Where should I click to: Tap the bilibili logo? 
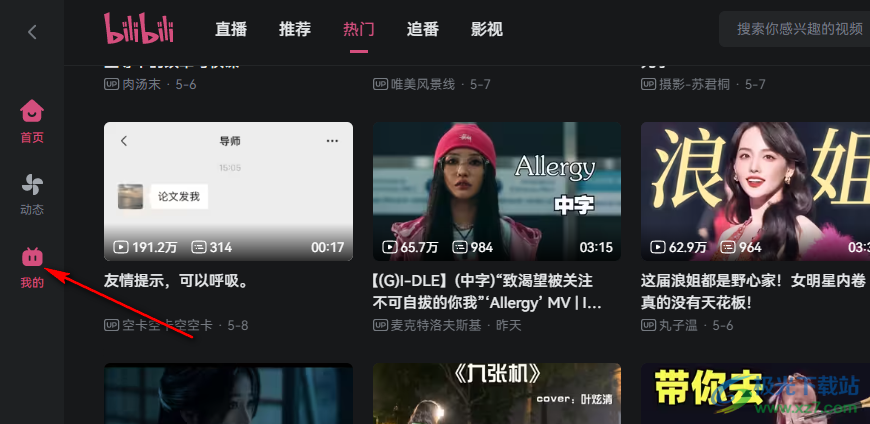144,28
